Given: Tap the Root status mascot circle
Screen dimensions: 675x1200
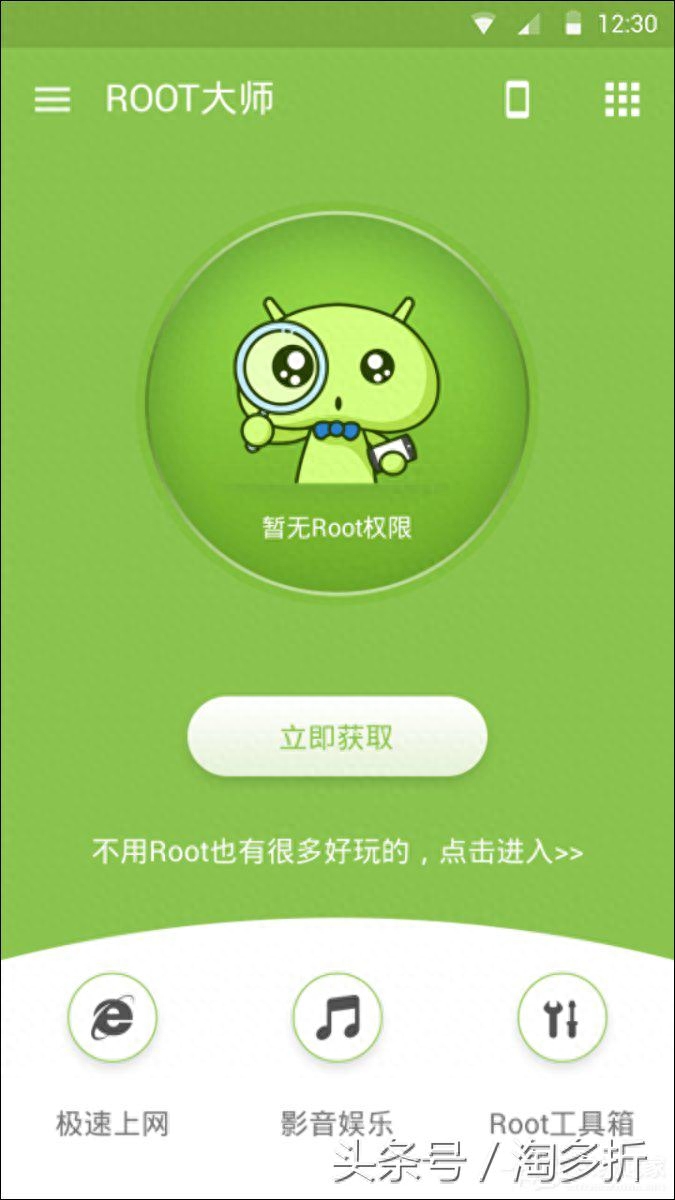Looking at the screenshot, I should click(x=337, y=402).
